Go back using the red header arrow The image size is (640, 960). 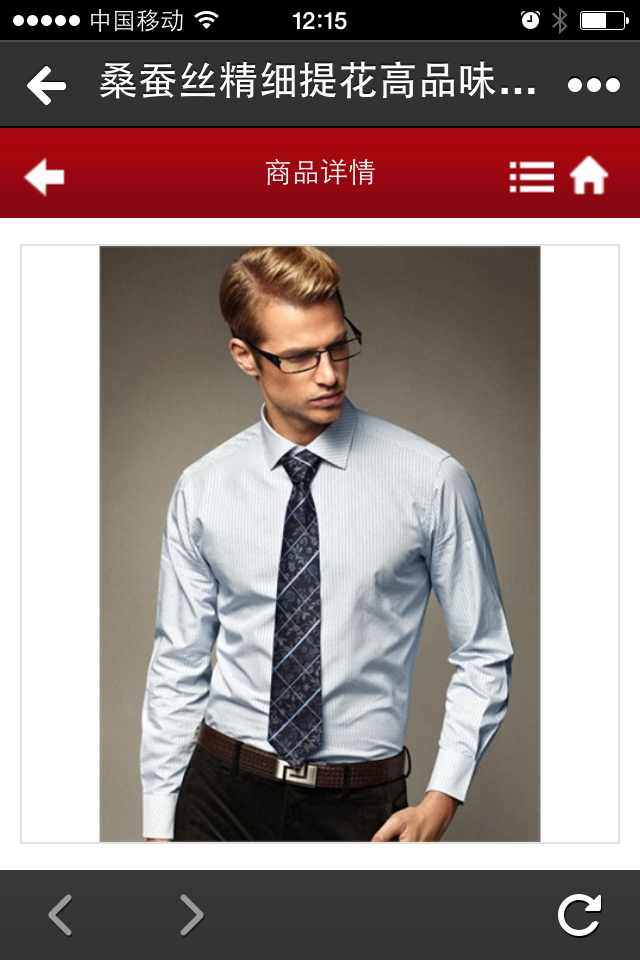pos(44,177)
